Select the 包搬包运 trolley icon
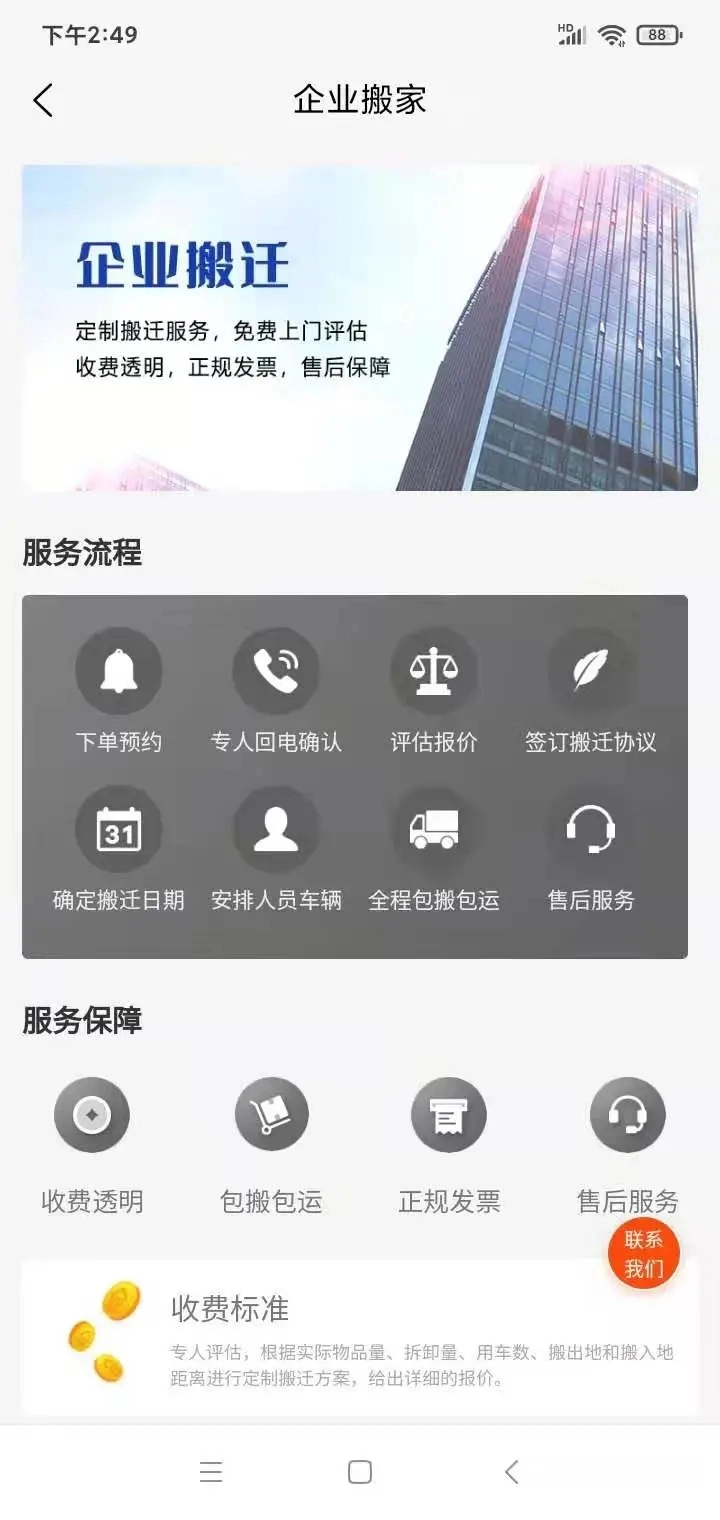 coord(271,1114)
